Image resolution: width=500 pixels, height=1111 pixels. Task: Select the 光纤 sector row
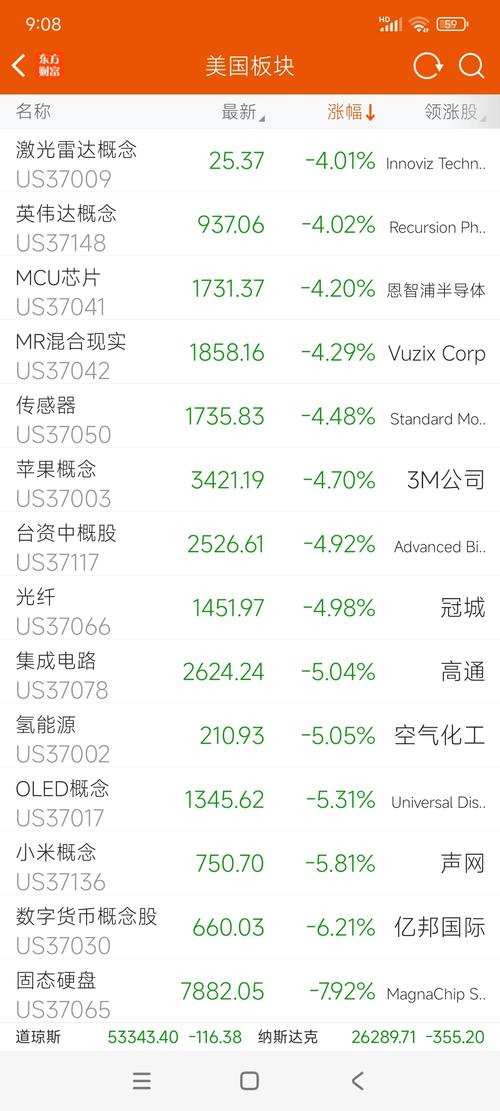click(250, 607)
